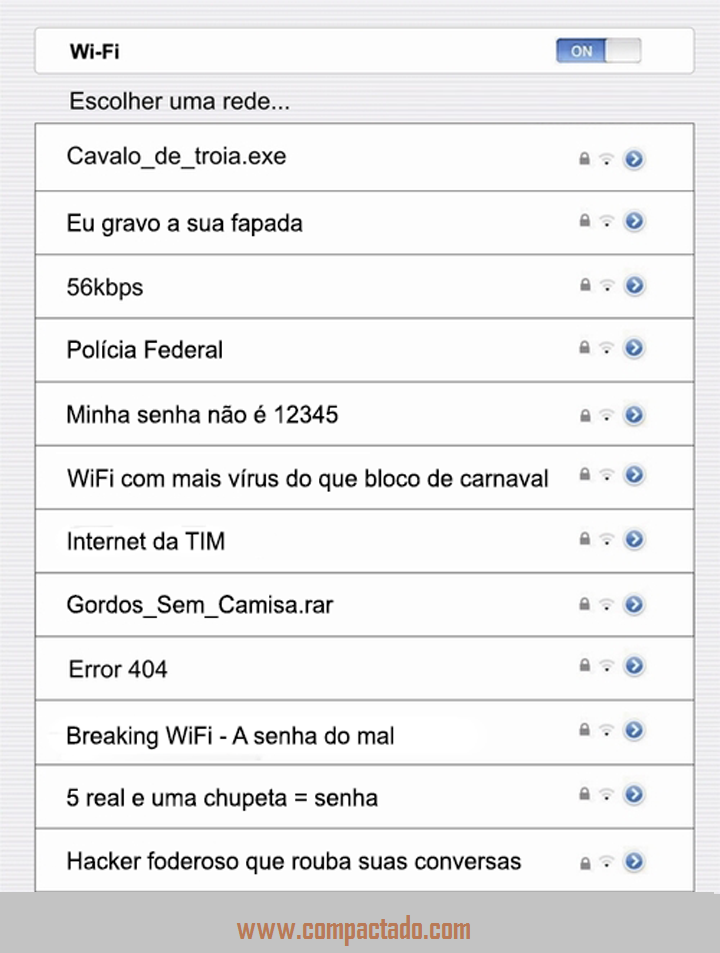This screenshot has width=720, height=953.
Task: Toggle the Wi-Fi switch off
Action: point(598,50)
